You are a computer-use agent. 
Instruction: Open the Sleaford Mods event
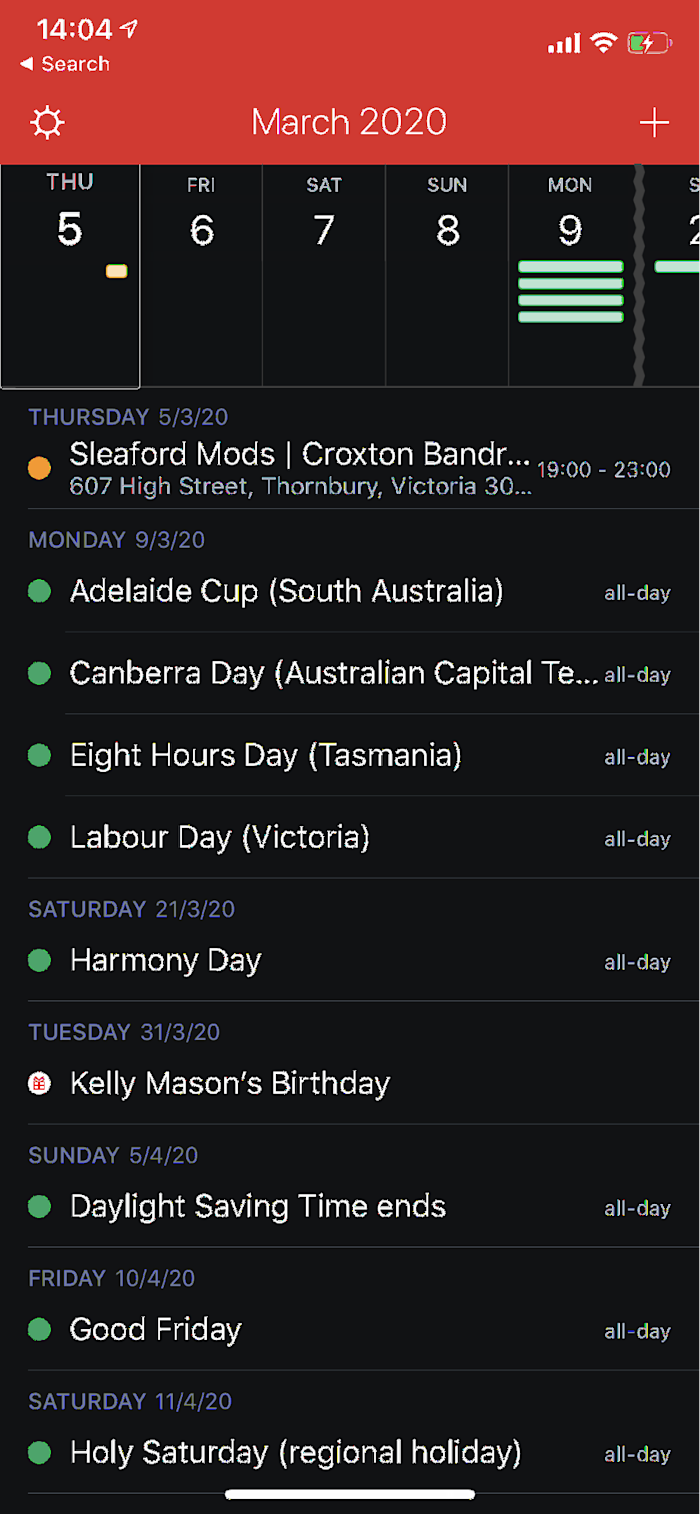(300, 468)
